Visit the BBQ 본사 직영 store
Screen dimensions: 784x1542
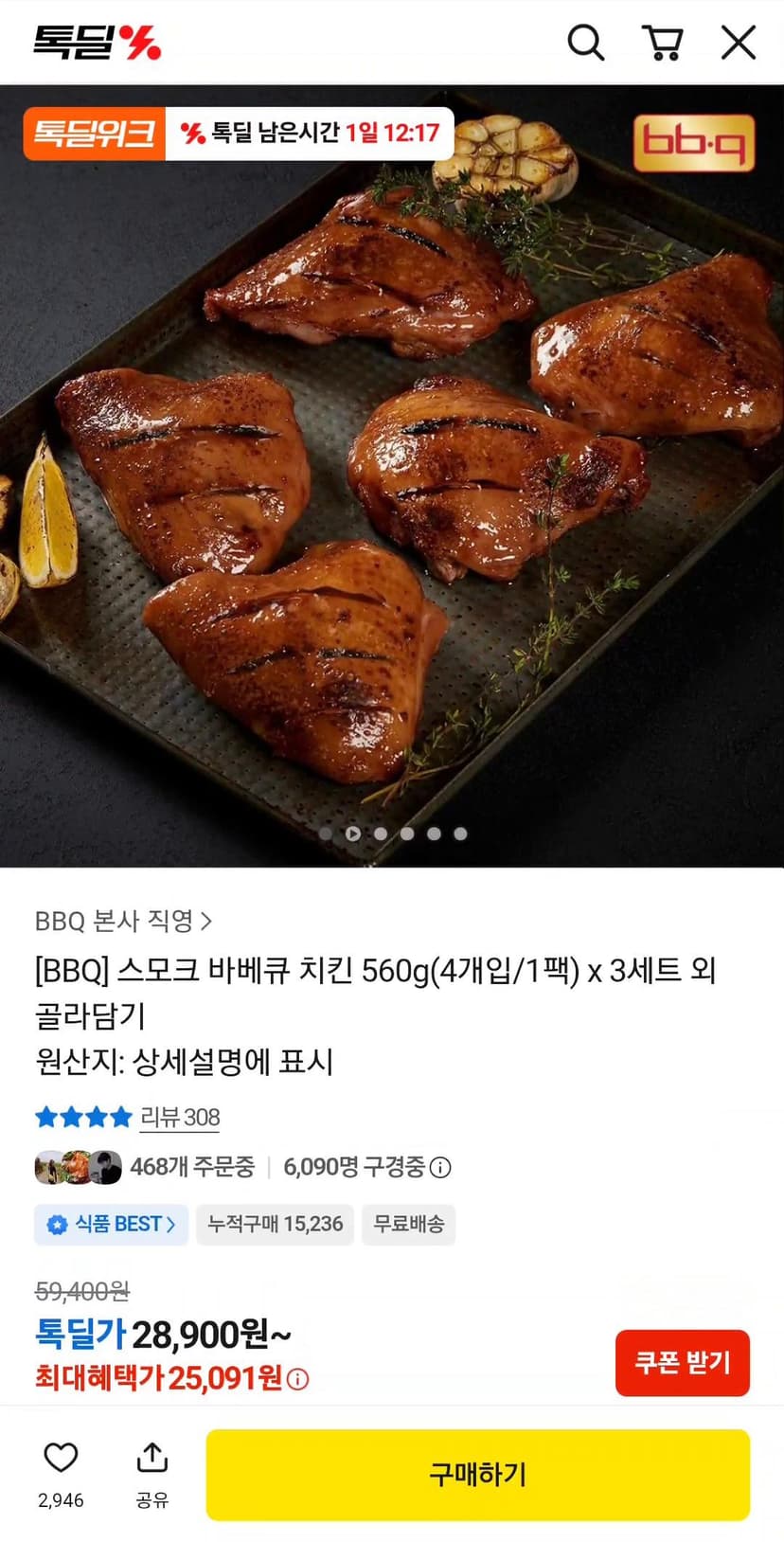point(123,921)
